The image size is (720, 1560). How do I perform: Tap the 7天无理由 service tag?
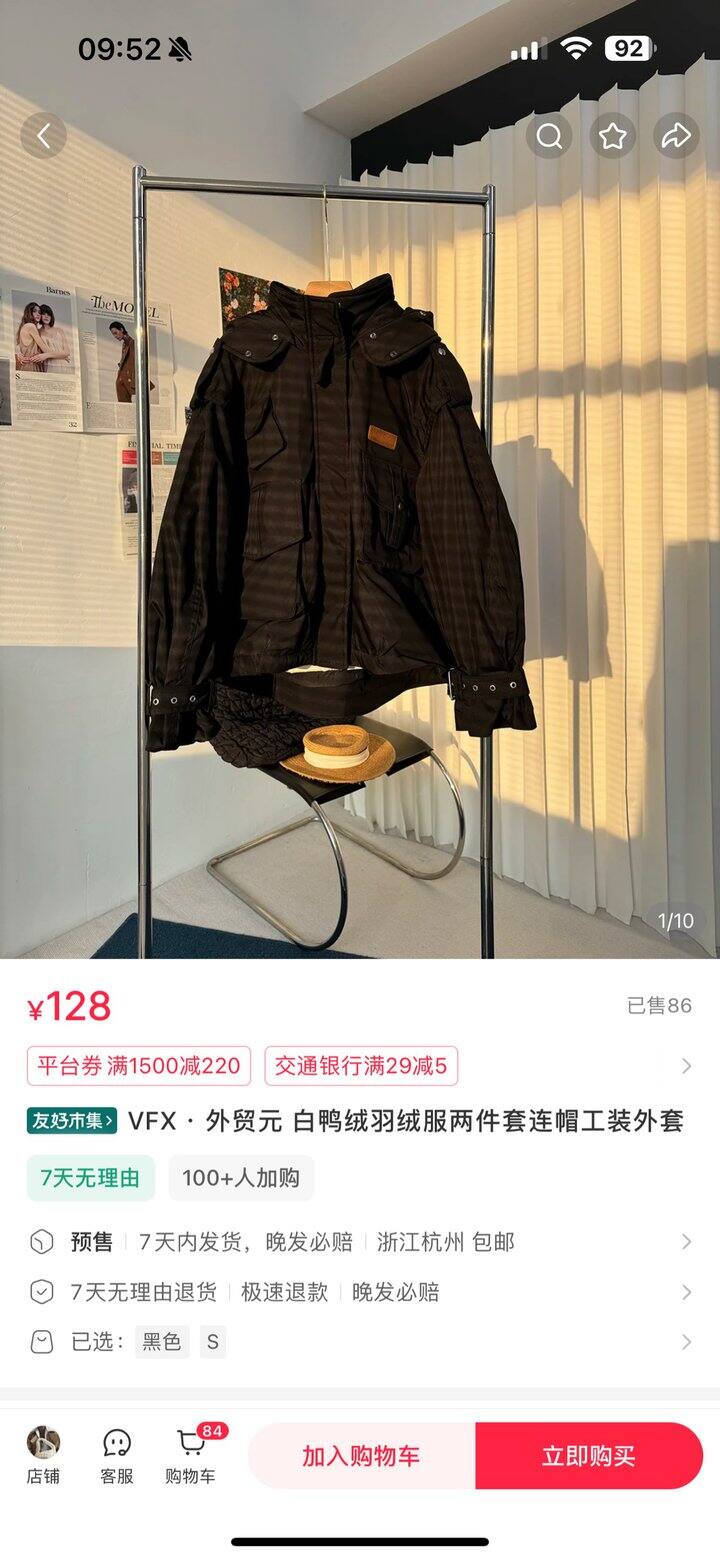[90, 1177]
